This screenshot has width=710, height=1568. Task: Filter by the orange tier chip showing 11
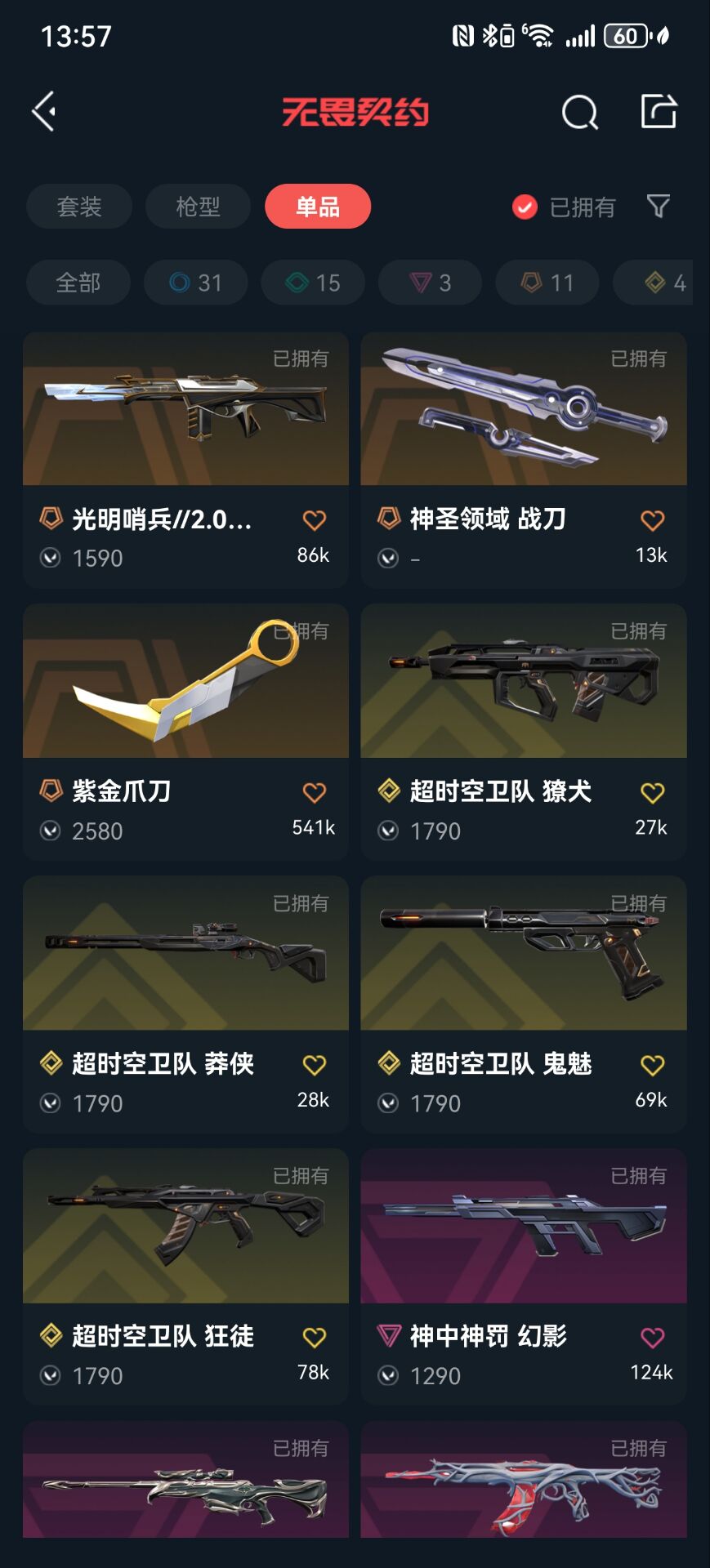(547, 283)
